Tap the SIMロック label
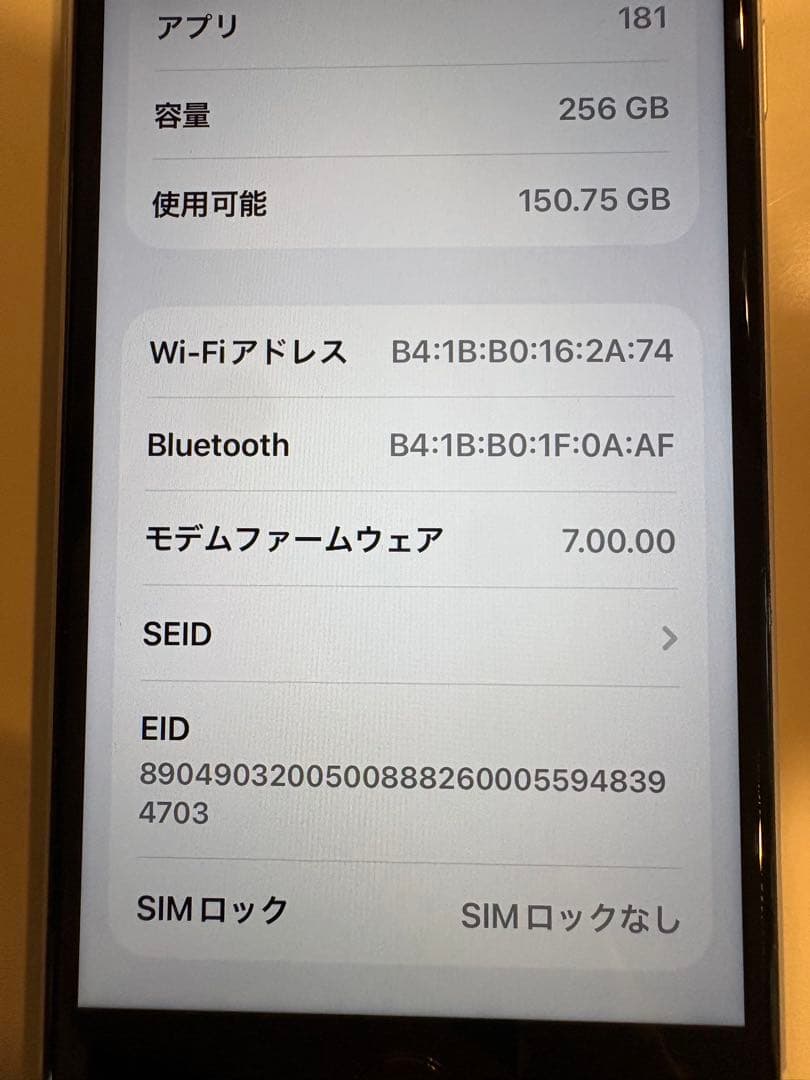 pos(210,910)
